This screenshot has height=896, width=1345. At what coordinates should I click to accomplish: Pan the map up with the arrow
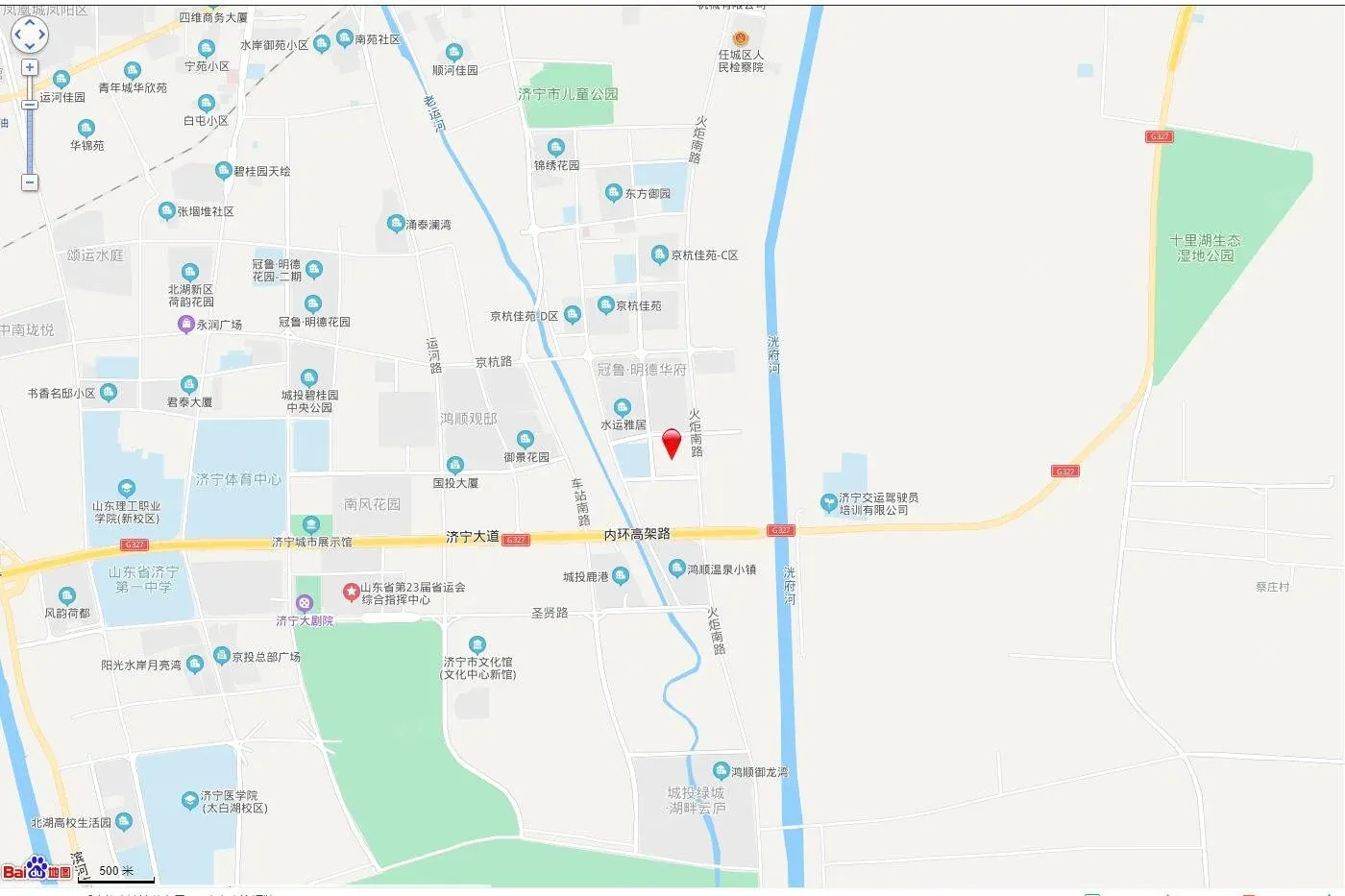click(x=29, y=22)
